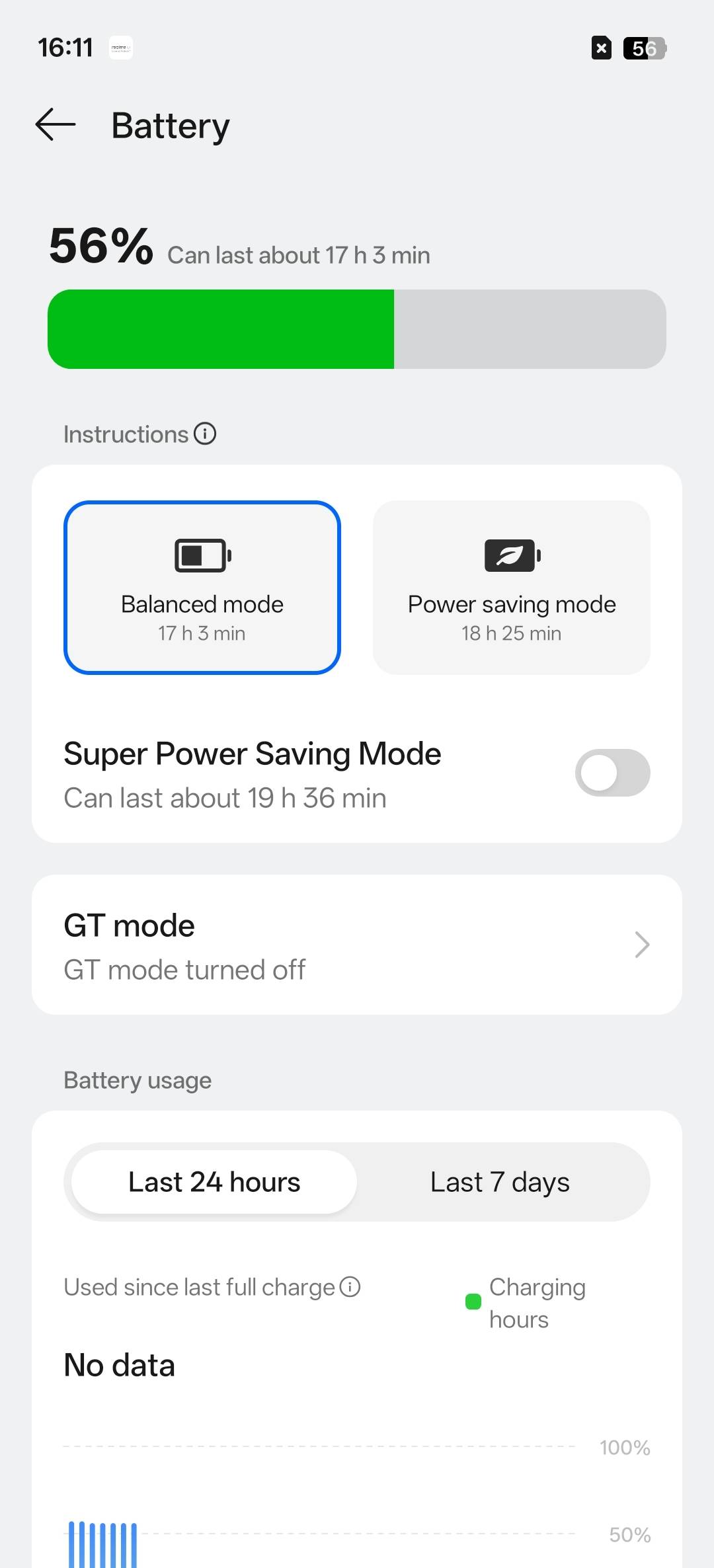Switch to Last 7 days tab
Viewport: 714px width, 1568px height.
500,1182
